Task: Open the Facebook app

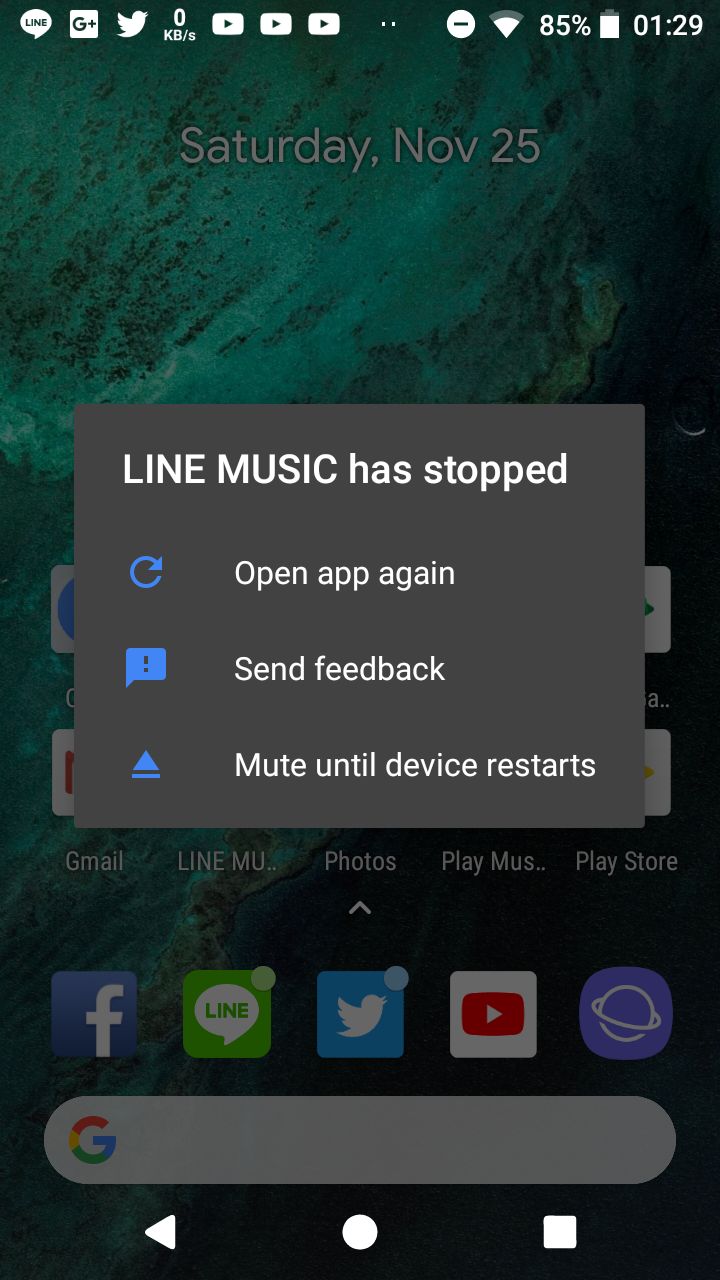Action: (94, 1014)
